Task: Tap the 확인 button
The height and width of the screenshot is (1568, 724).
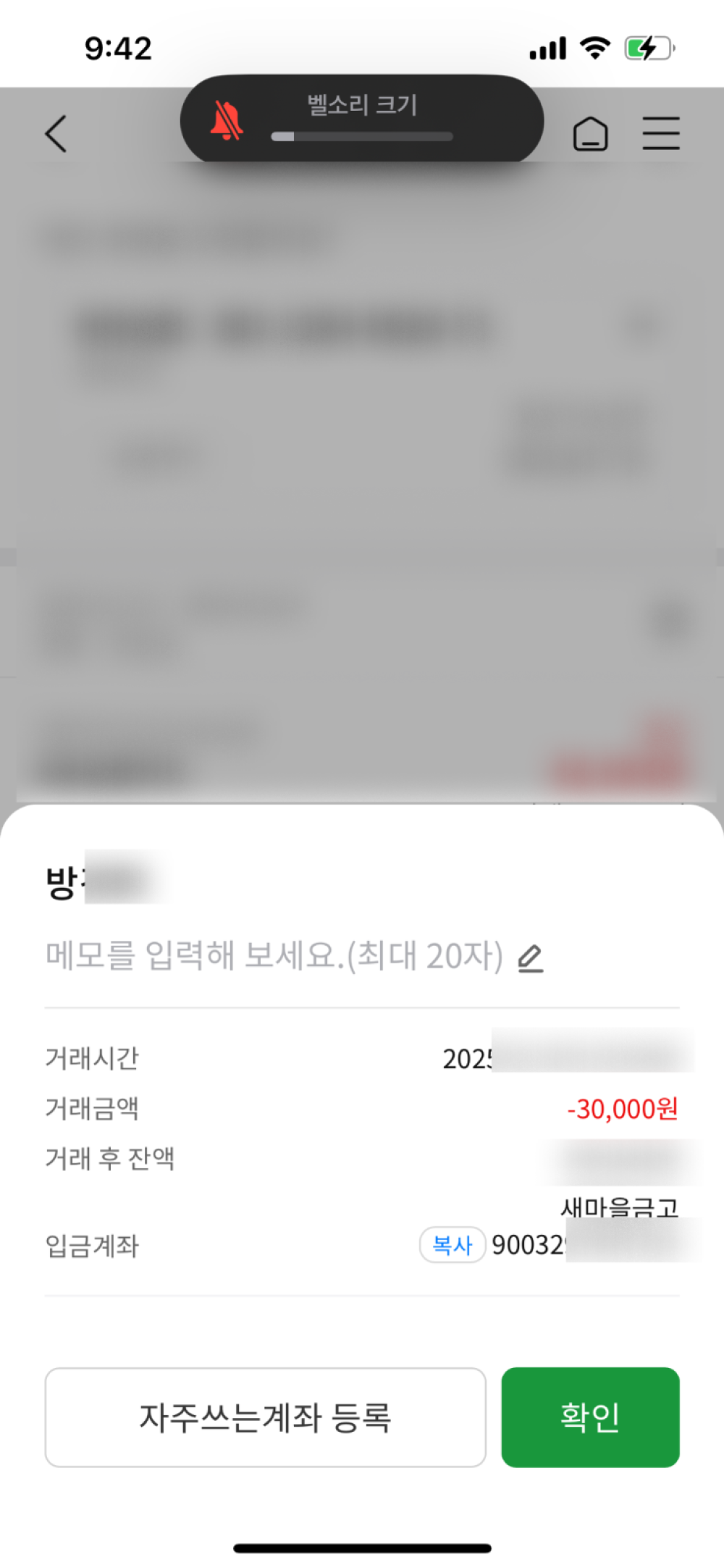Action: [590, 1417]
